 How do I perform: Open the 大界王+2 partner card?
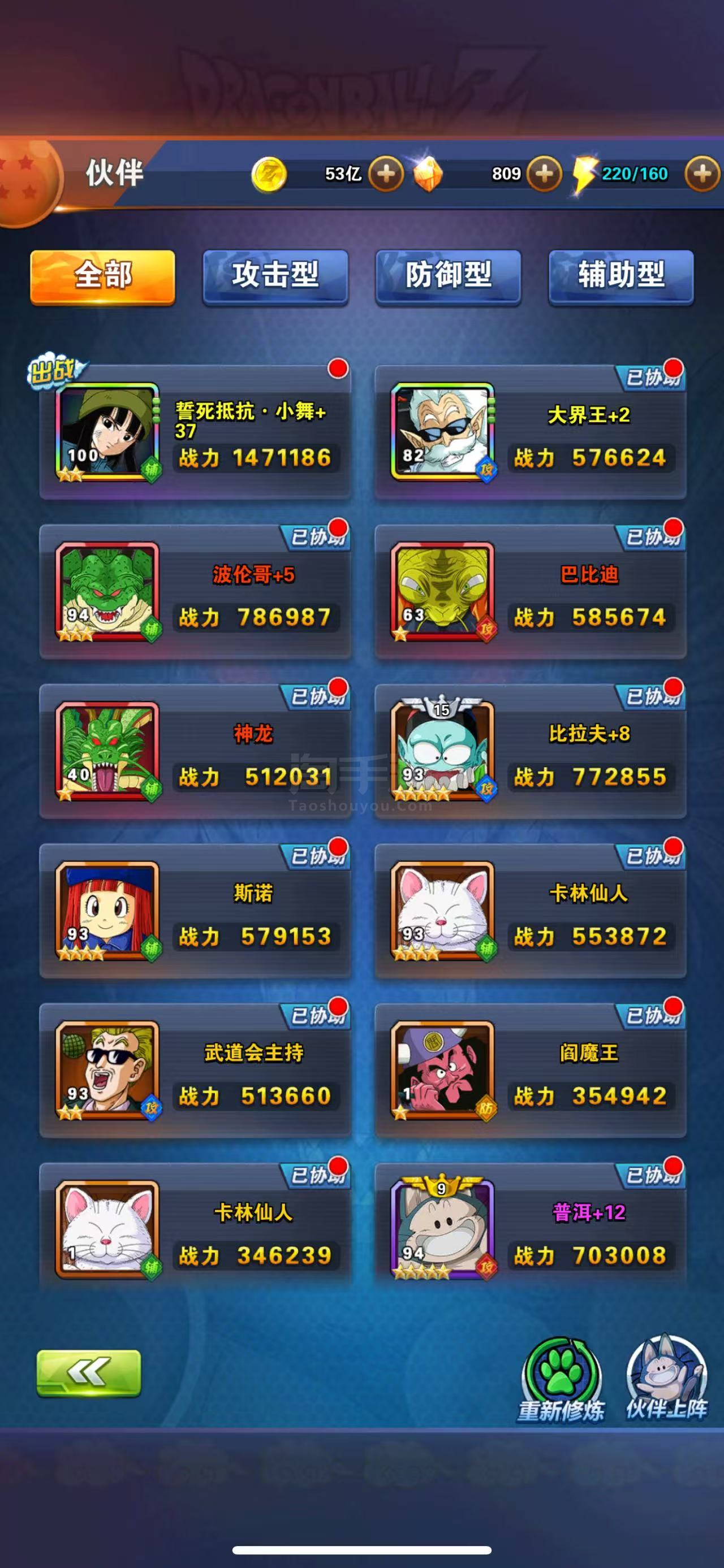[x=531, y=432]
